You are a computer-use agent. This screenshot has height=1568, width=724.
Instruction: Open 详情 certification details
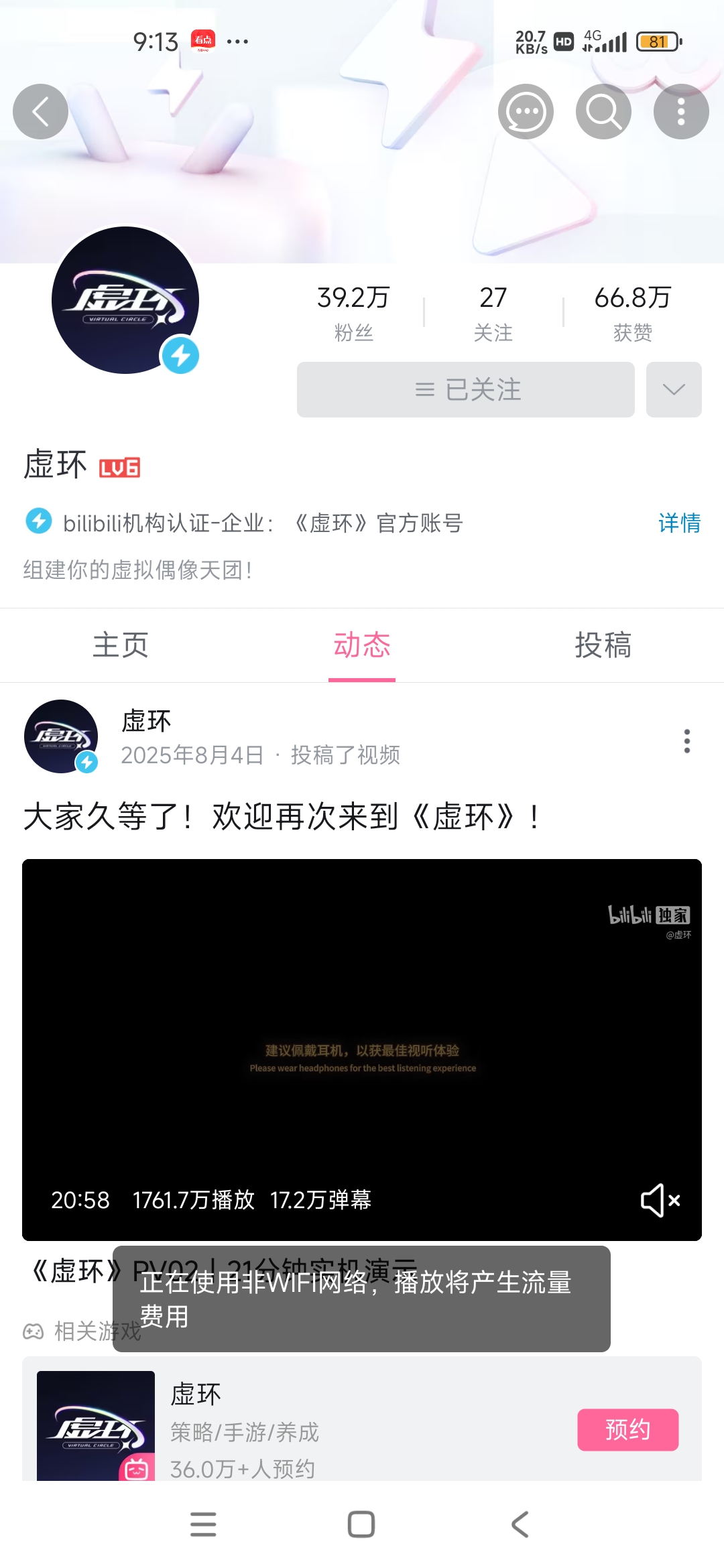(679, 523)
